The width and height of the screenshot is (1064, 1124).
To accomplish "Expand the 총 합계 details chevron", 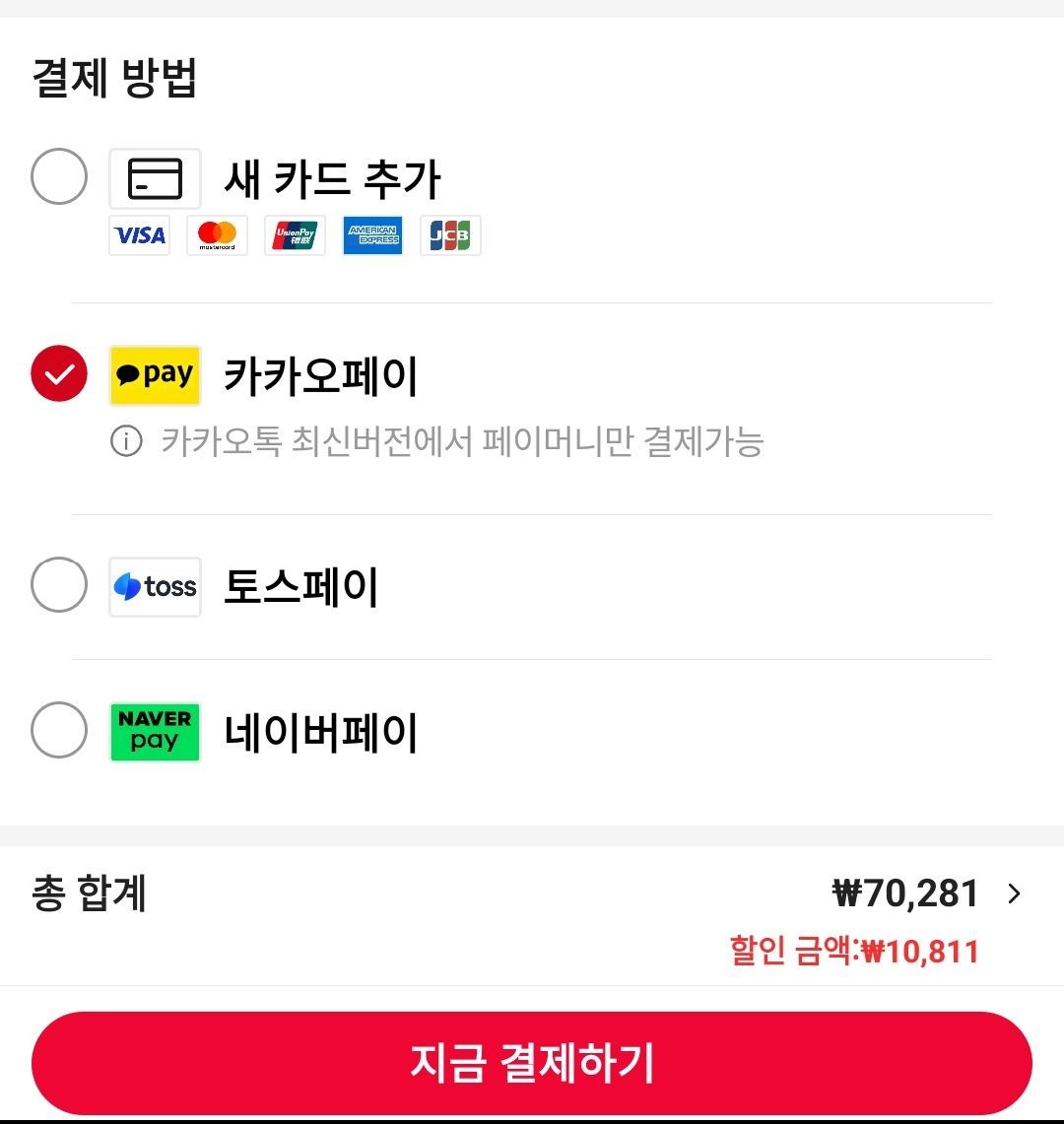I will [1015, 893].
